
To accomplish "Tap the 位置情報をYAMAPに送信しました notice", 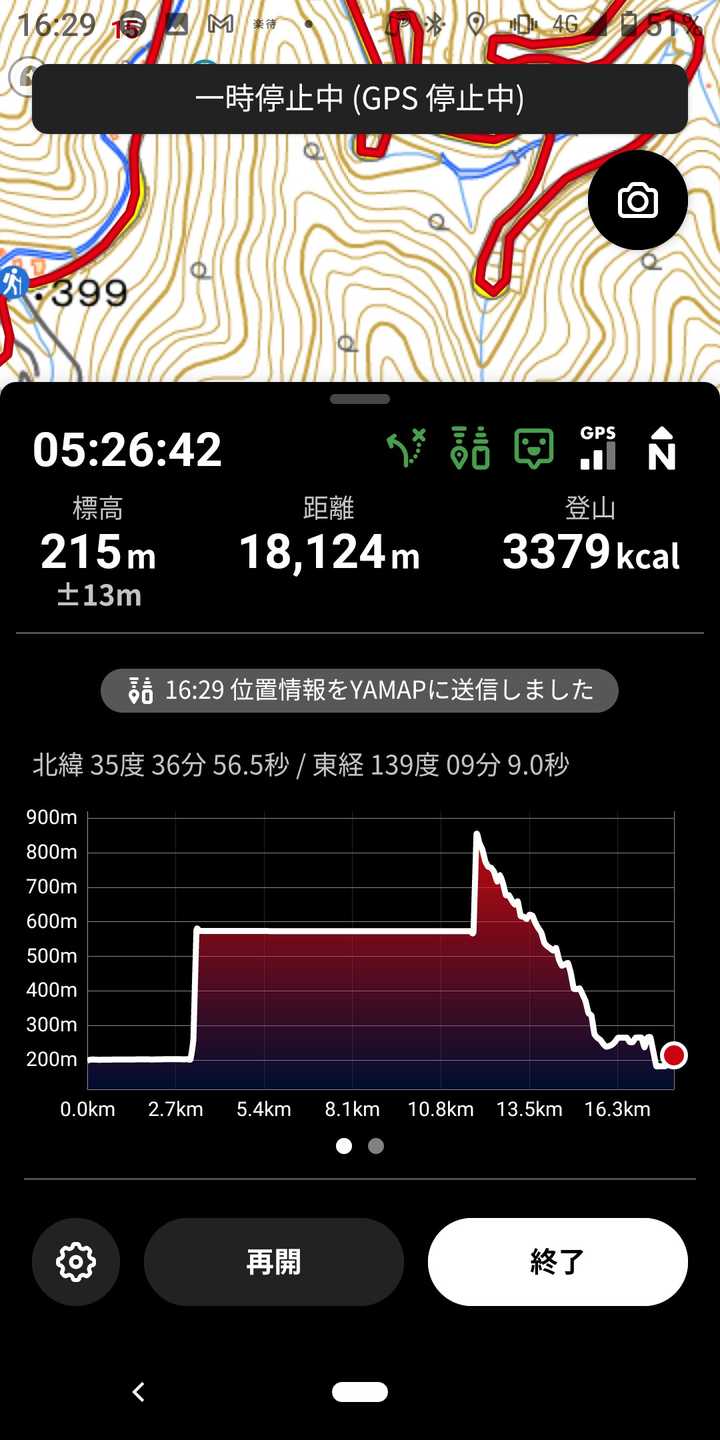I will pyautogui.click(x=360, y=690).
